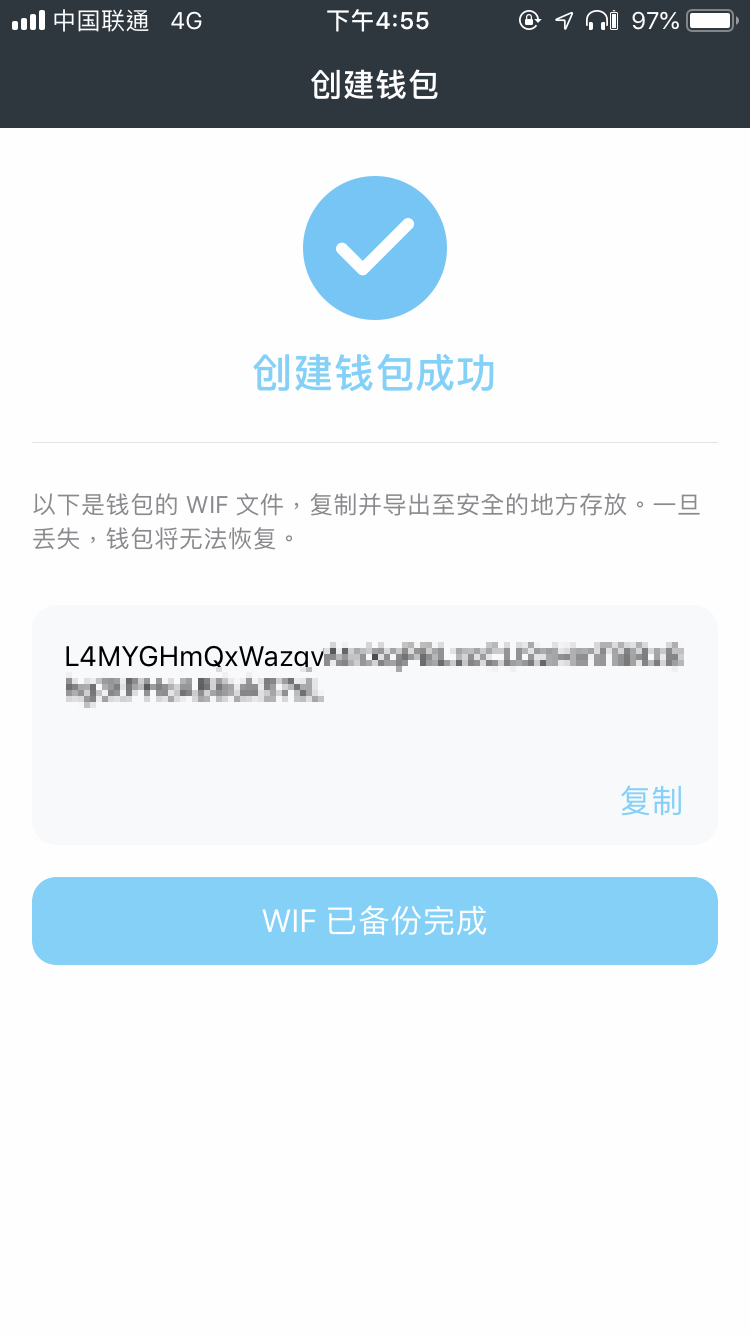Confirm WIF 已备份完成
750x1334 pixels.
pos(375,921)
